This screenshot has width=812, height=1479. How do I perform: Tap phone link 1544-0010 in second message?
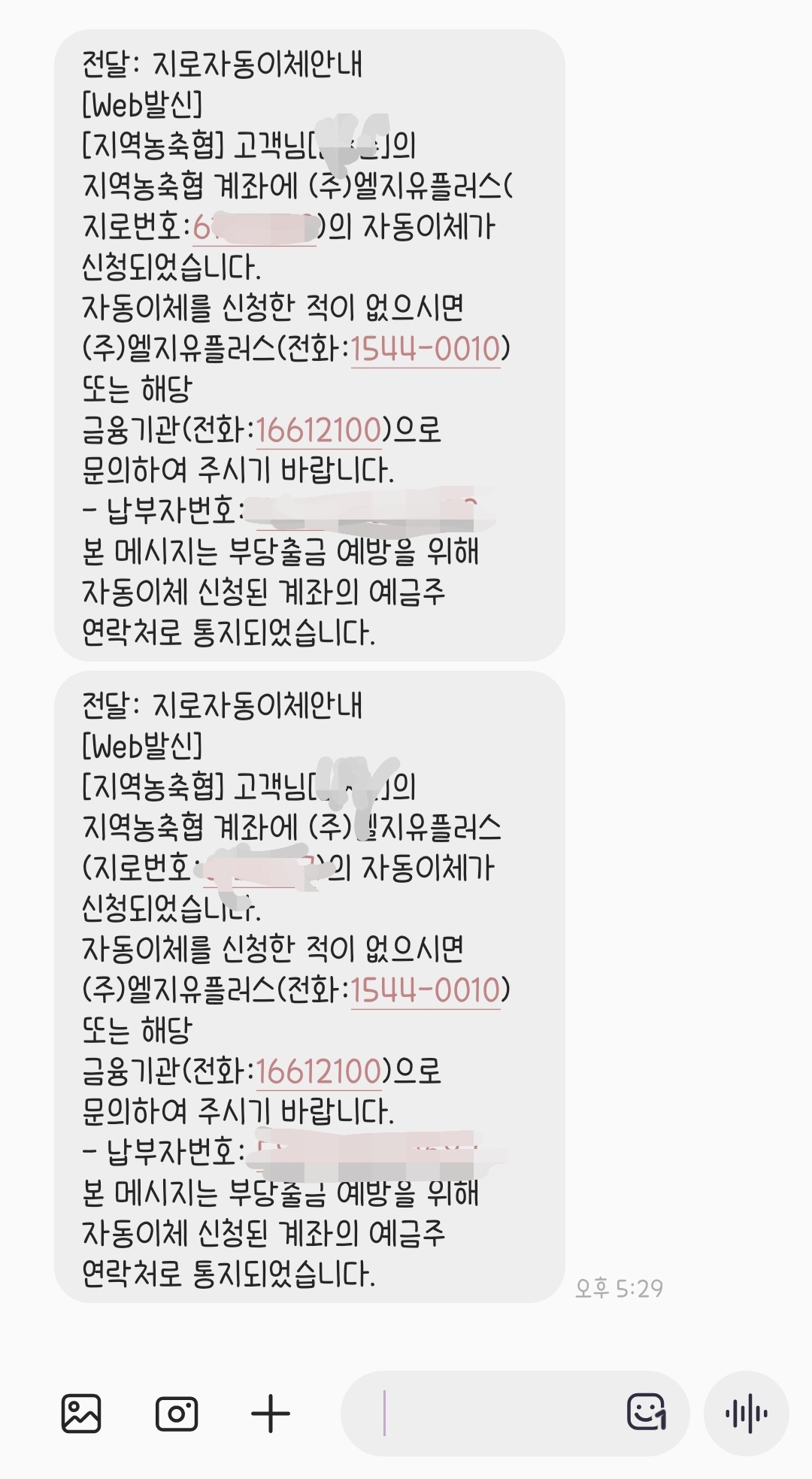click(x=426, y=990)
